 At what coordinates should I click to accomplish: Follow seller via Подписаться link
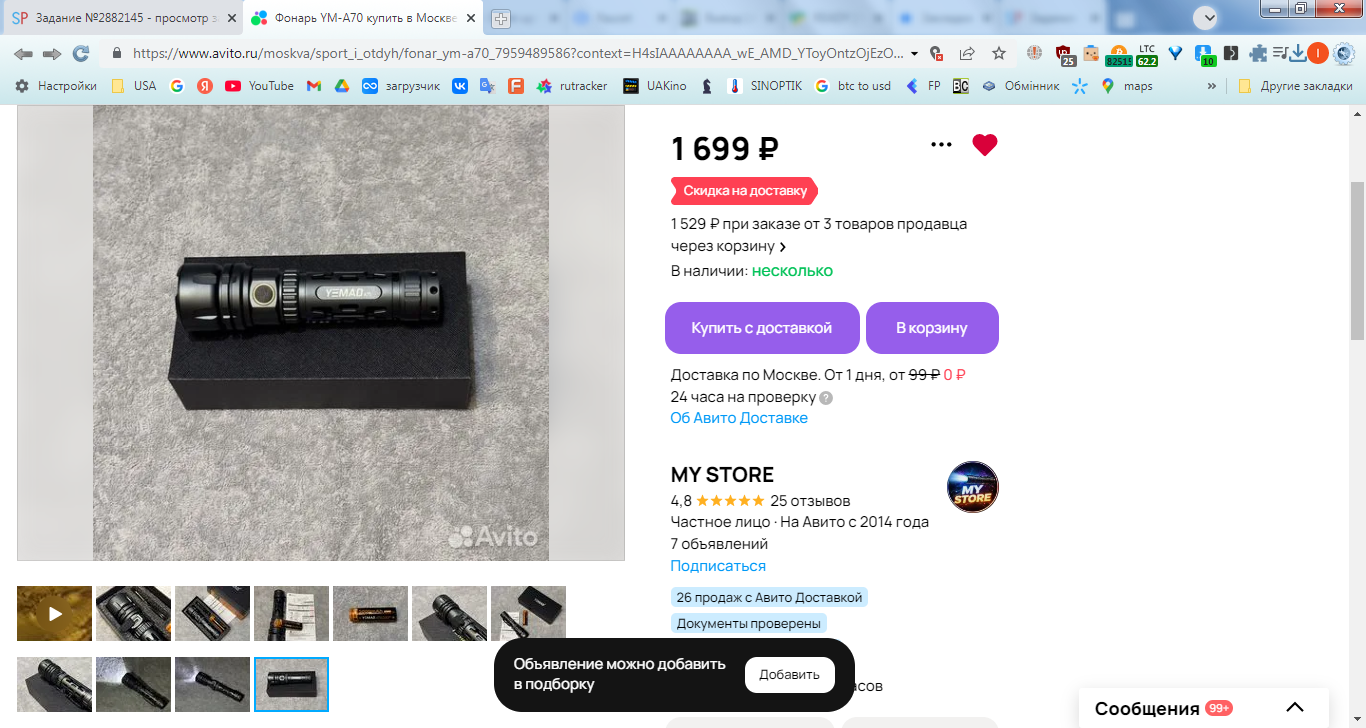click(x=718, y=566)
